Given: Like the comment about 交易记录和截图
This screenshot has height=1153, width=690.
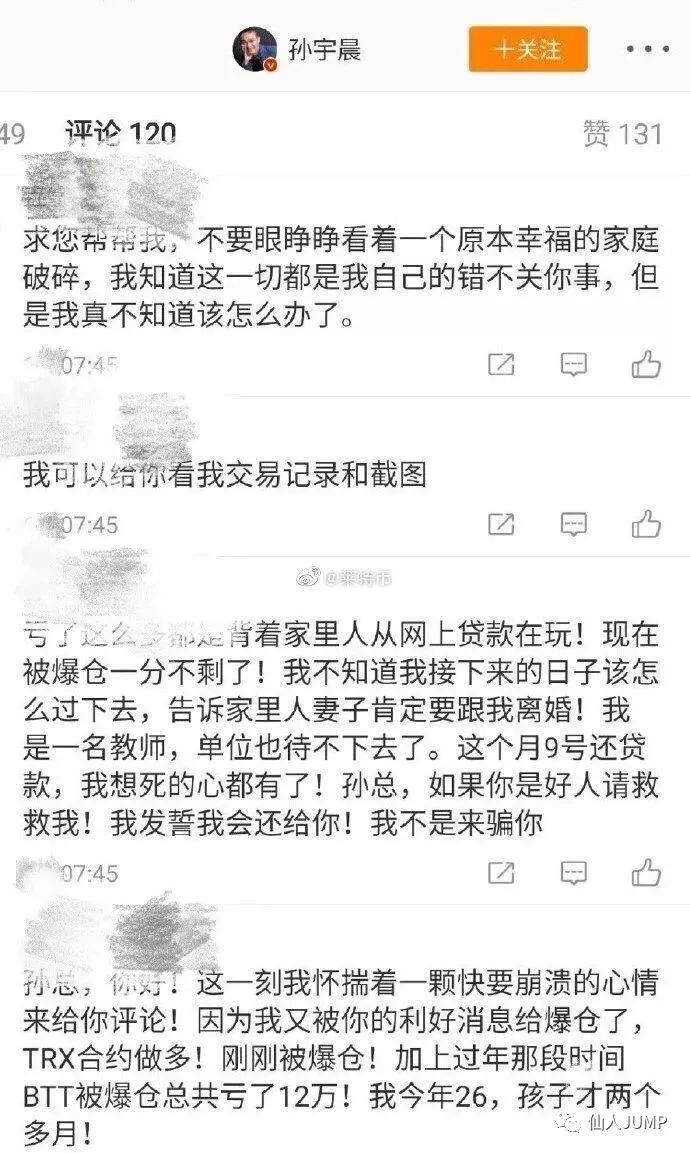Looking at the screenshot, I should click(x=646, y=523).
